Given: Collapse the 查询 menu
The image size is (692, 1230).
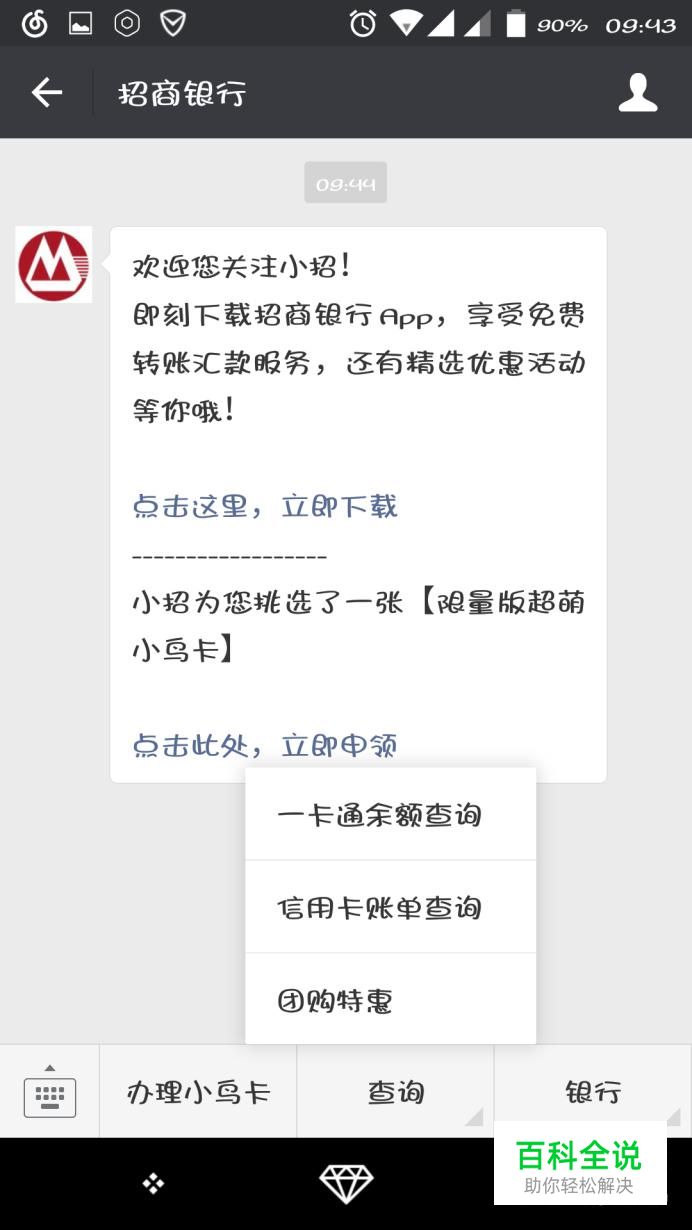Looking at the screenshot, I should click(396, 1092).
